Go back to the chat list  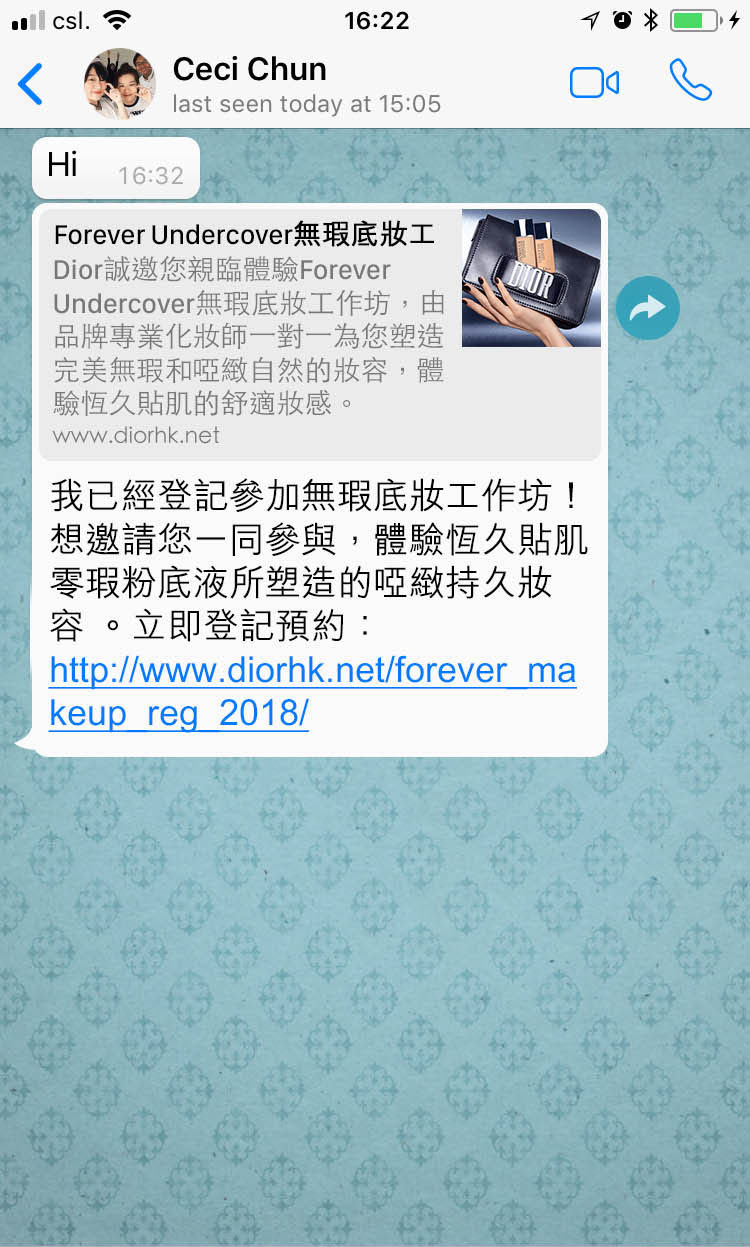pyautogui.click(x=31, y=84)
